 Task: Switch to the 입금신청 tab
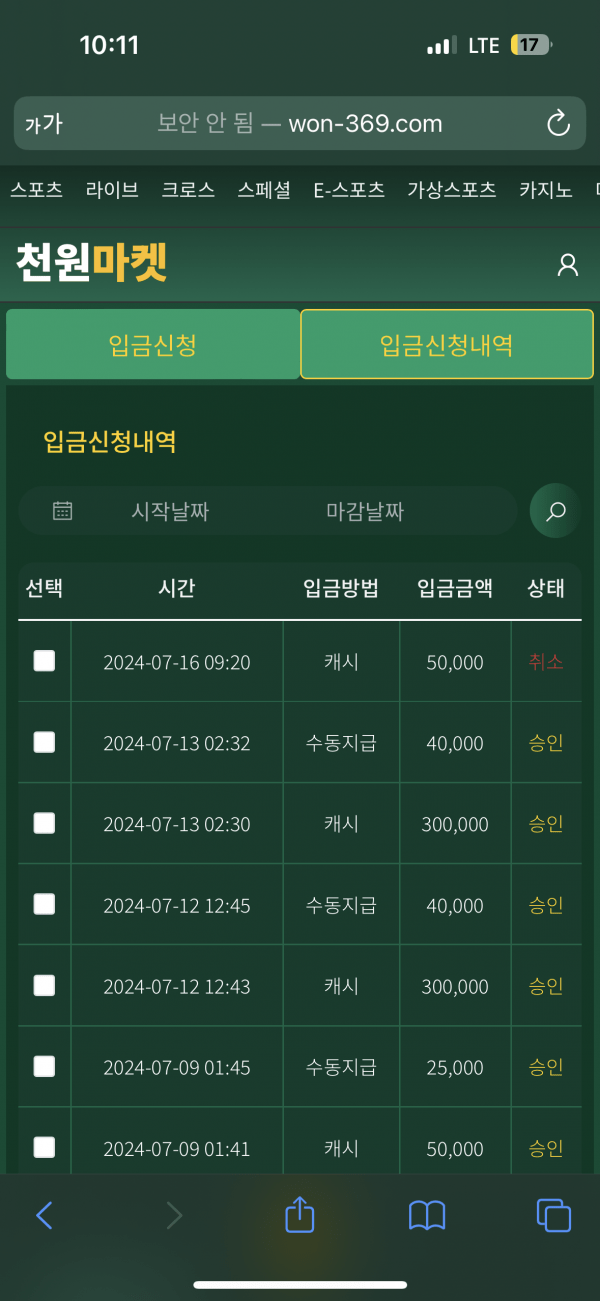pos(152,345)
